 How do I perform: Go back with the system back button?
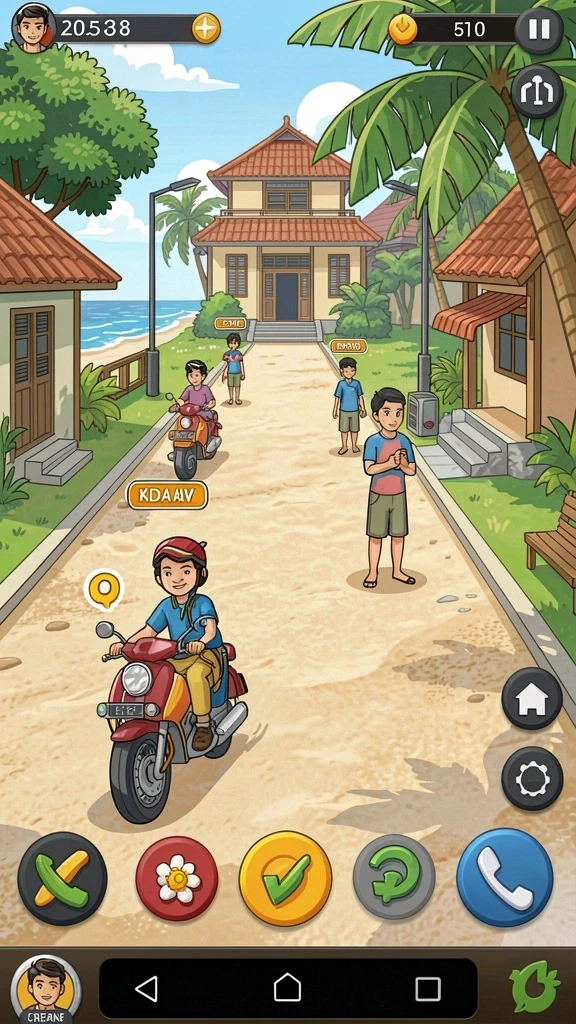coord(146,989)
